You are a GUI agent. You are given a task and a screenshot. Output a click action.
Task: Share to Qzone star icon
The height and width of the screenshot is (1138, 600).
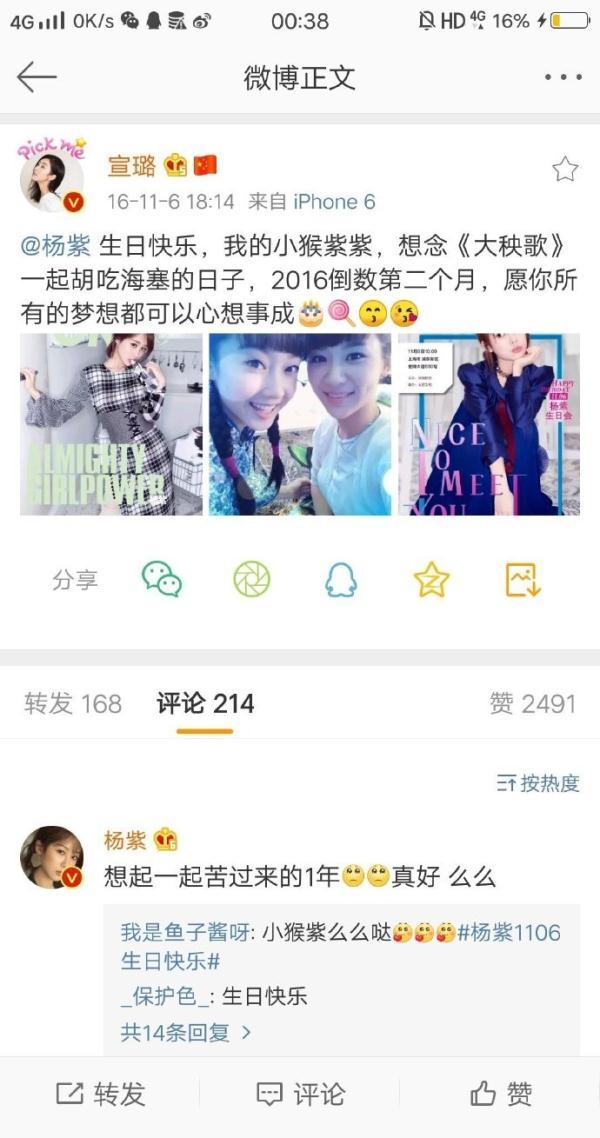pyautogui.click(x=432, y=579)
